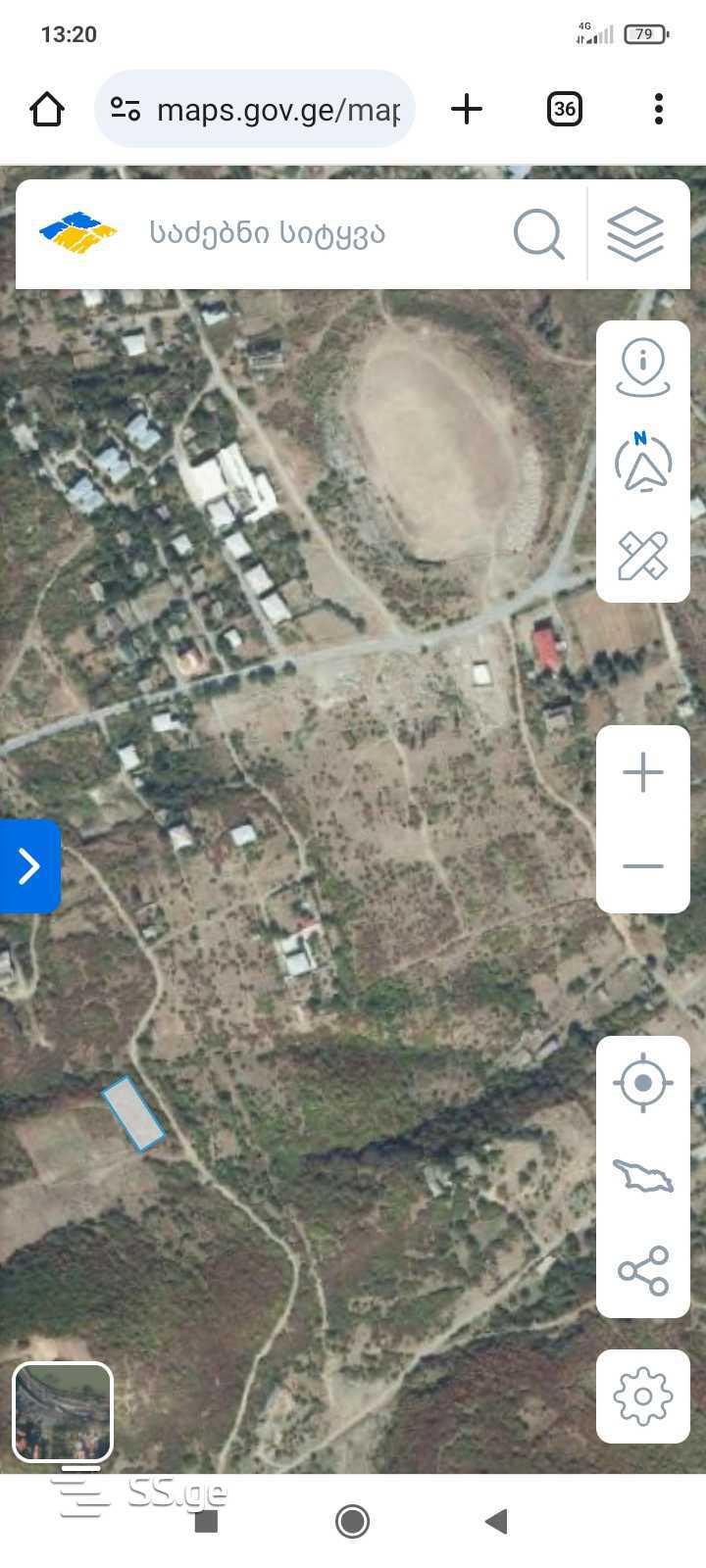Go back with the system back button
The width and height of the screenshot is (706, 1568).
pos(496,1521)
